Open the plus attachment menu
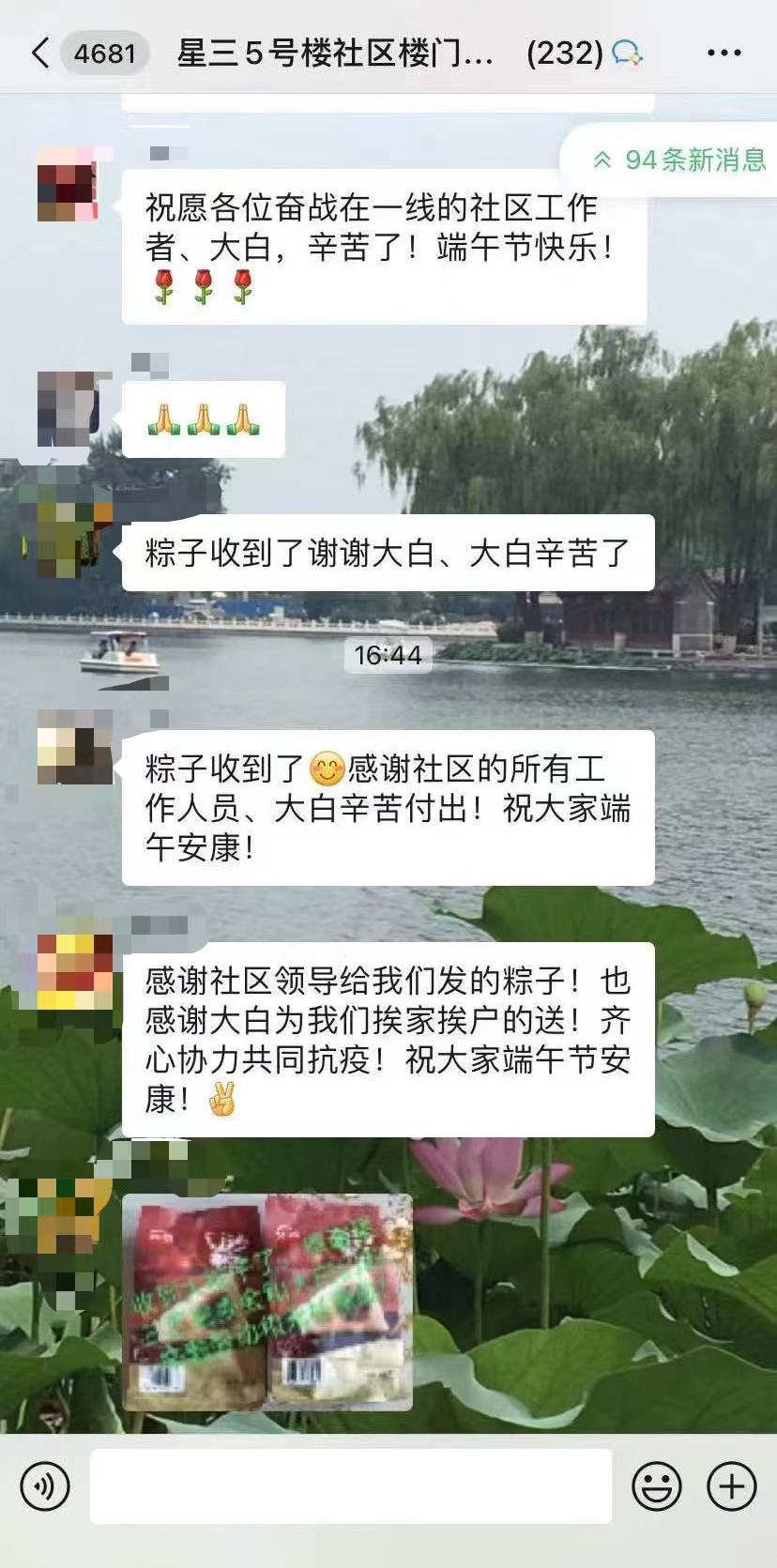Viewport: 777px width, 1568px height. [x=732, y=1486]
